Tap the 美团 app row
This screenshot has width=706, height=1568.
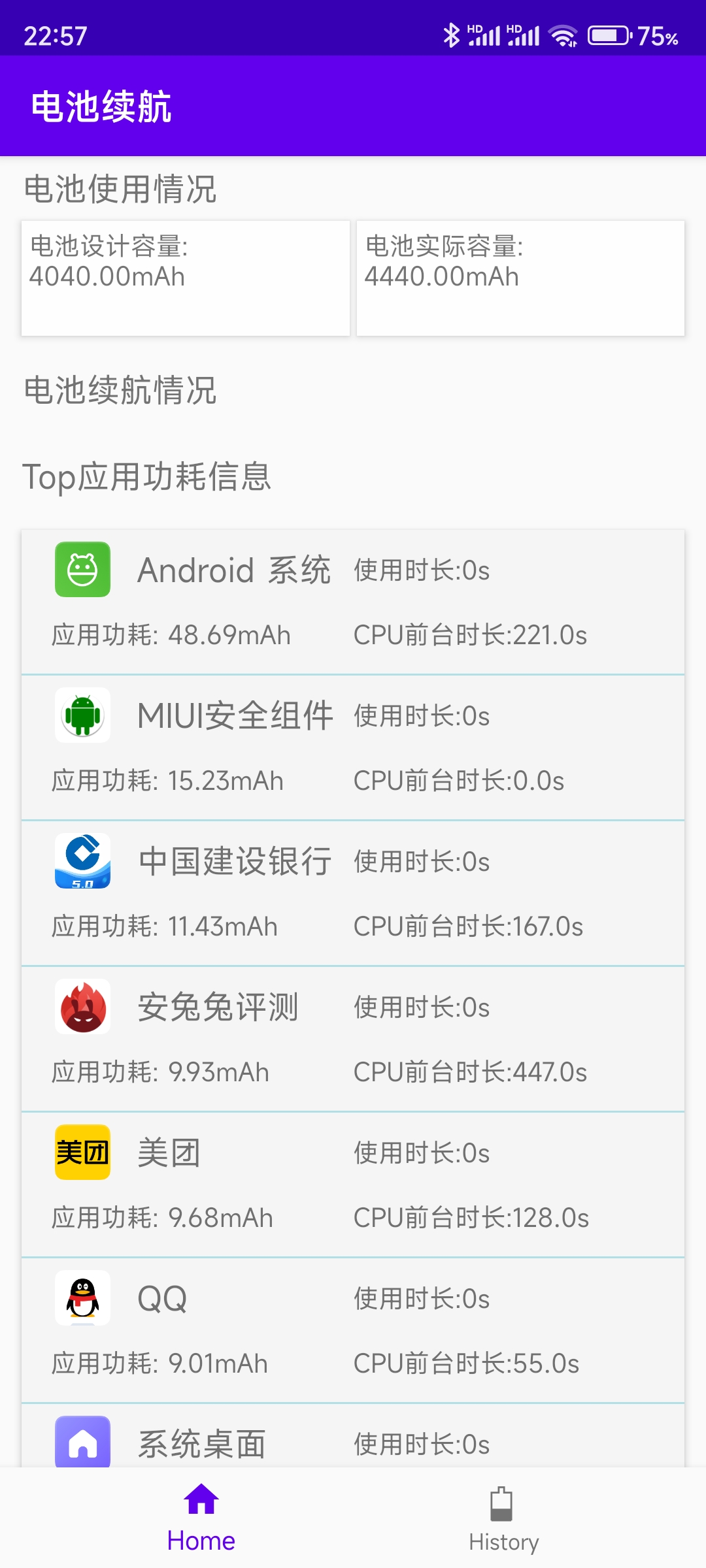coord(353,1184)
